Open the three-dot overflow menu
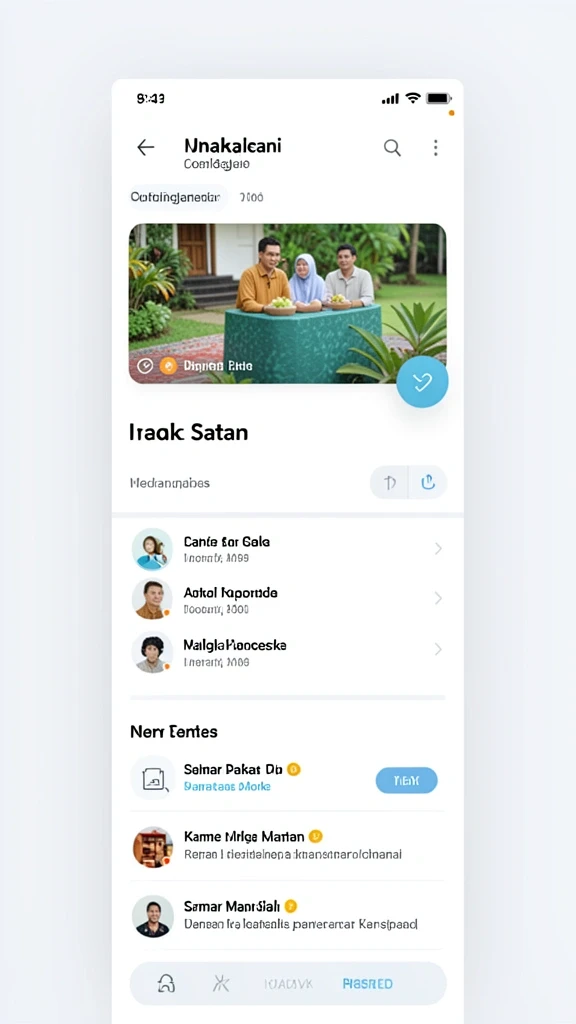This screenshot has width=576, height=1024. [x=436, y=148]
